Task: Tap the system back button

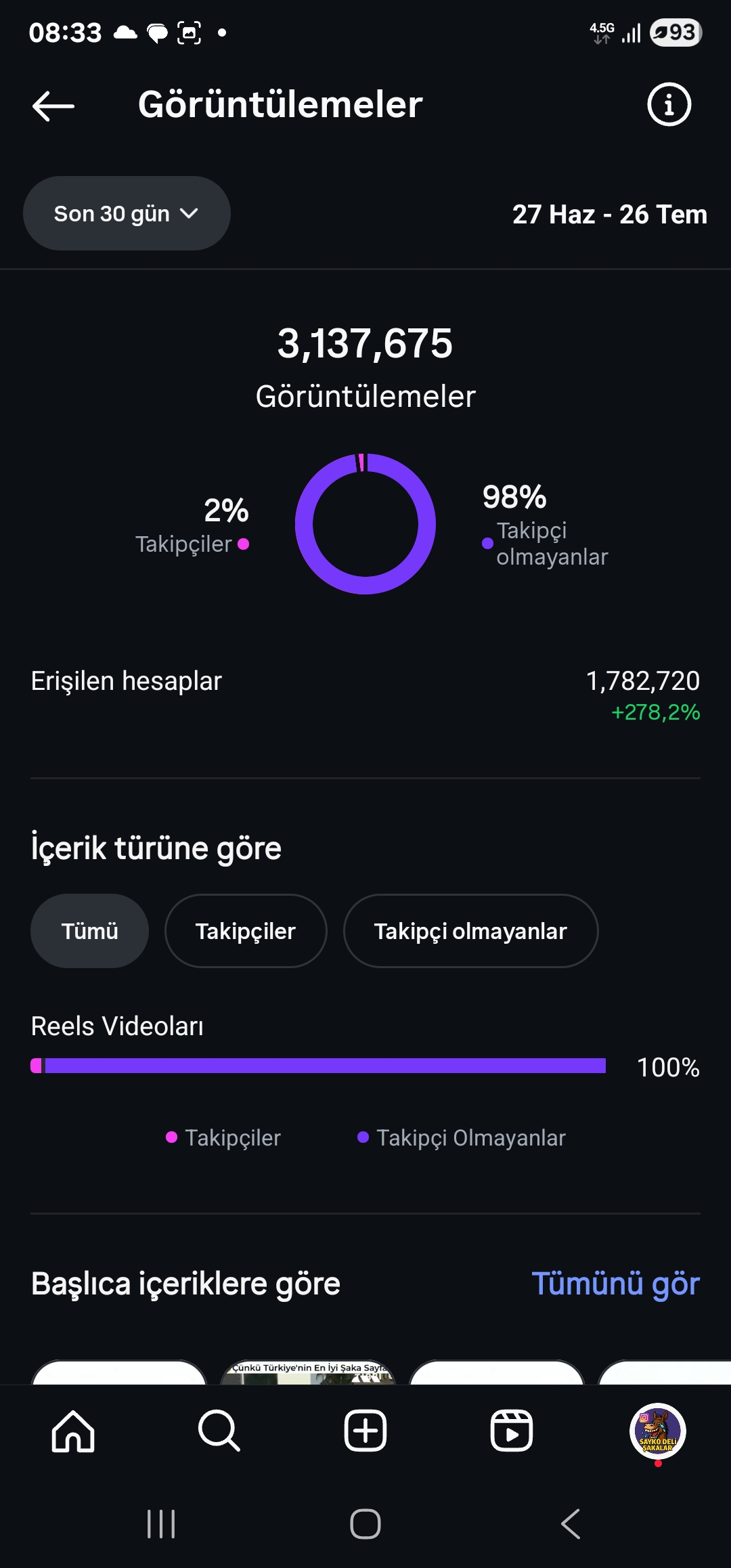Action: [571, 1524]
